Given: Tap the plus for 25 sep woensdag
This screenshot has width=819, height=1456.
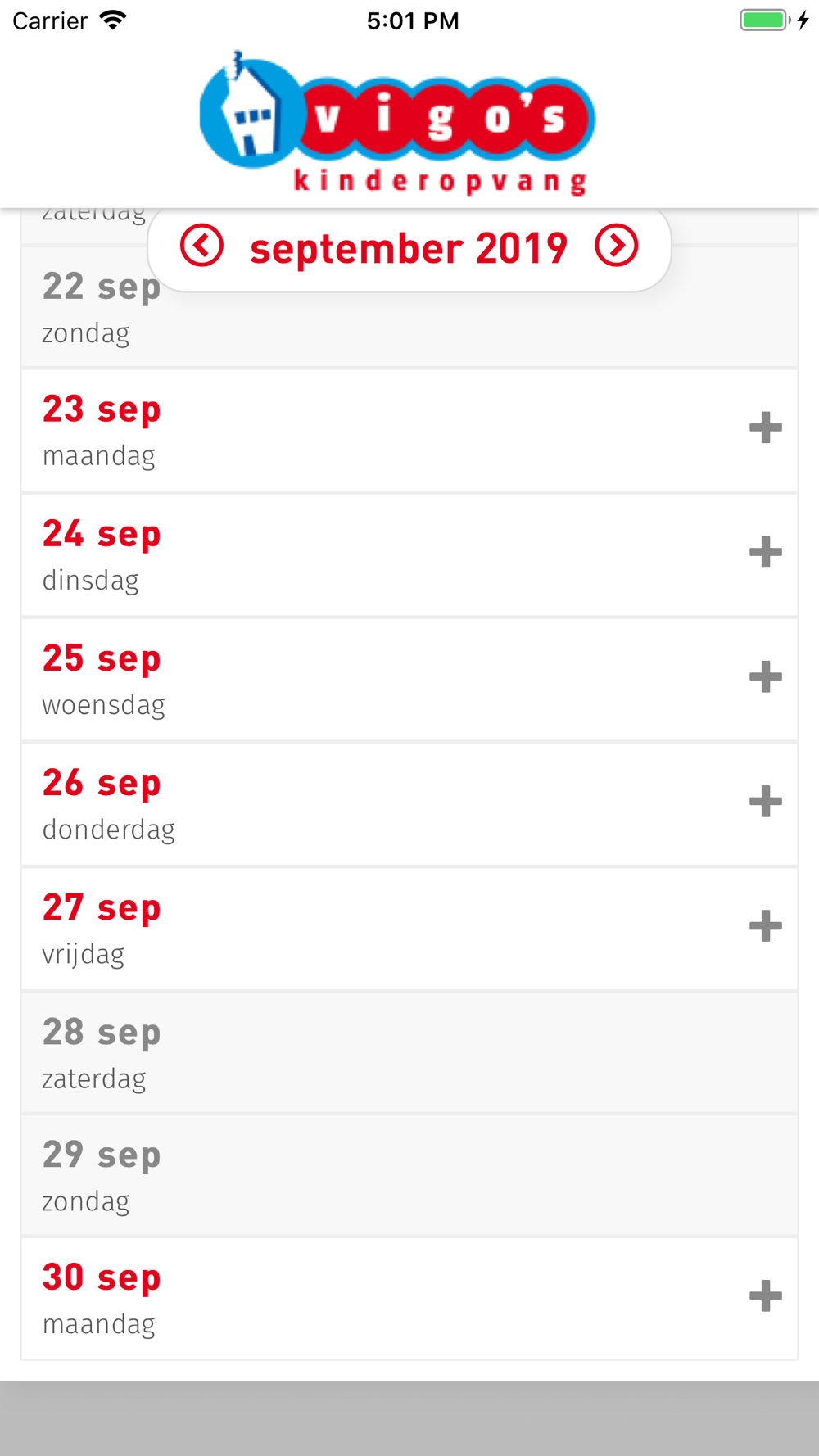Looking at the screenshot, I should (766, 676).
